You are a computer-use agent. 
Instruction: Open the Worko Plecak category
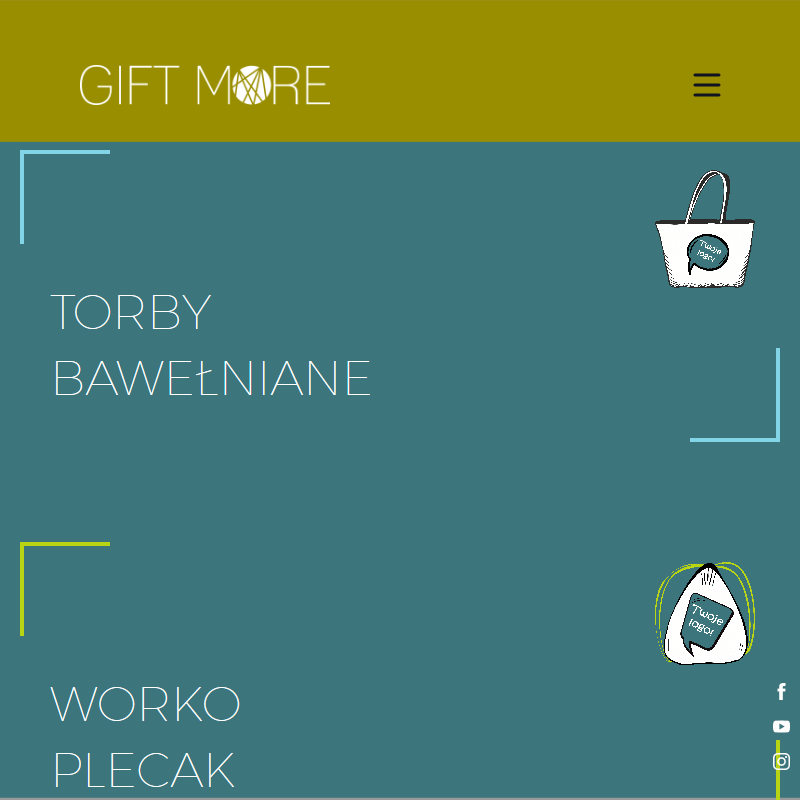[x=146, y=737]
